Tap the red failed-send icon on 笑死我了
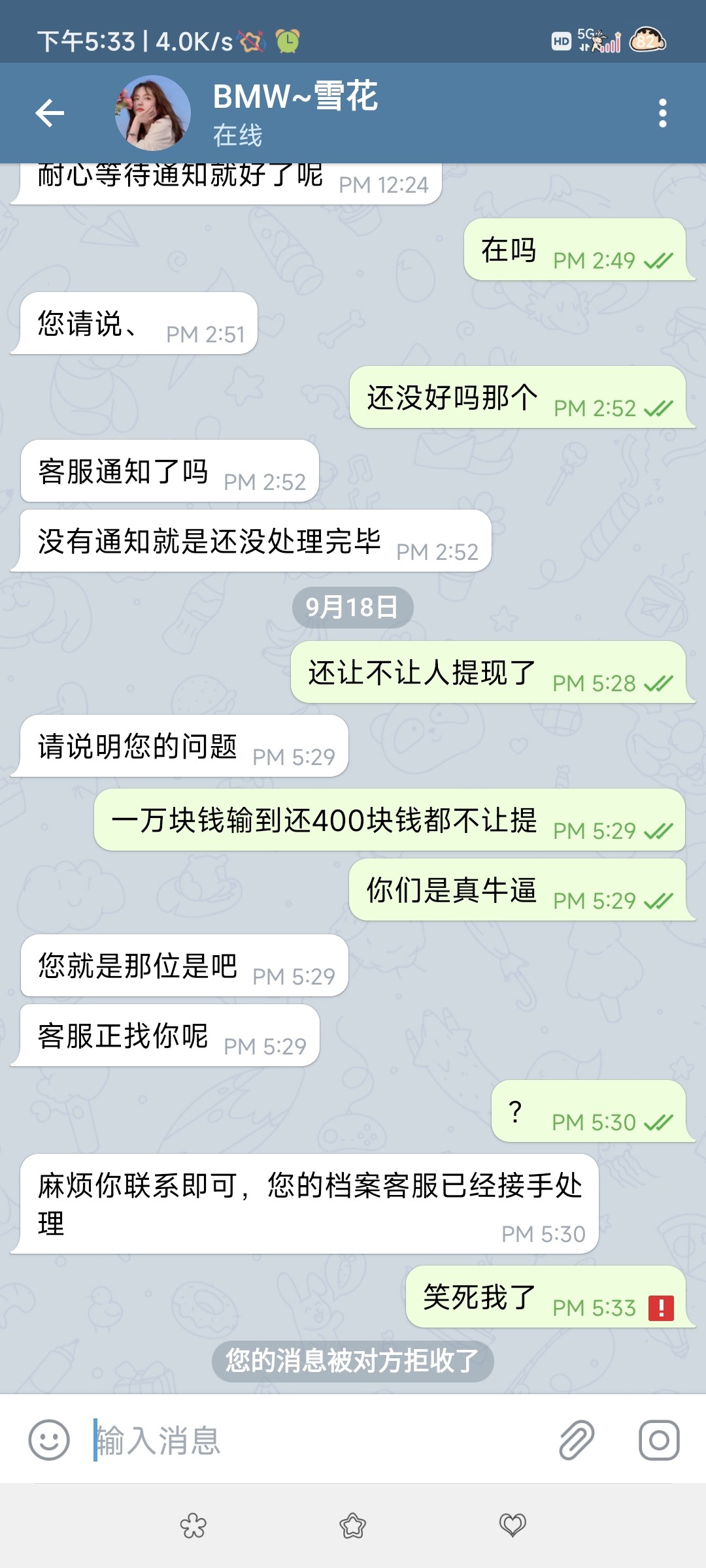The width and height of the screenshot is (706, 1568). click(x=661, y=1308)
